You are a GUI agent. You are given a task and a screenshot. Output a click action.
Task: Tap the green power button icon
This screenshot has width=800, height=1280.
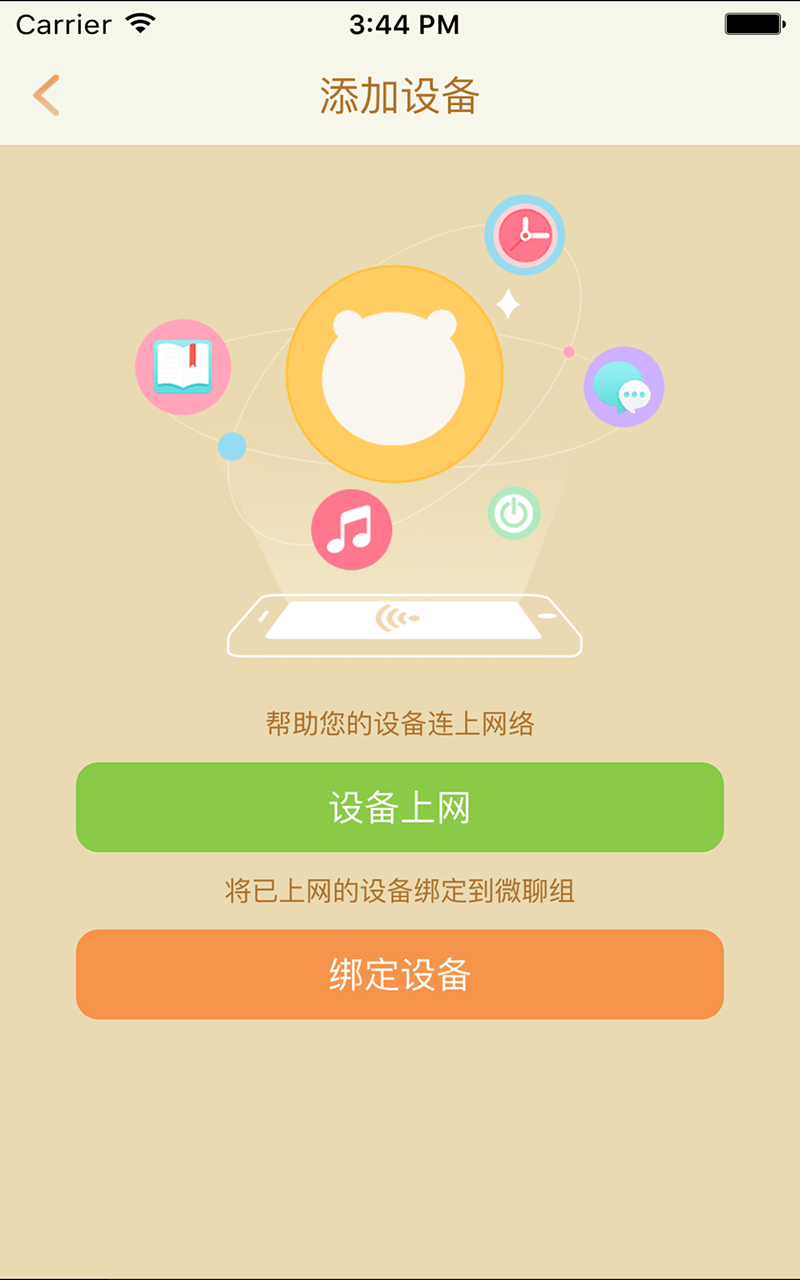pyautogui.click(x=514, y=514)
